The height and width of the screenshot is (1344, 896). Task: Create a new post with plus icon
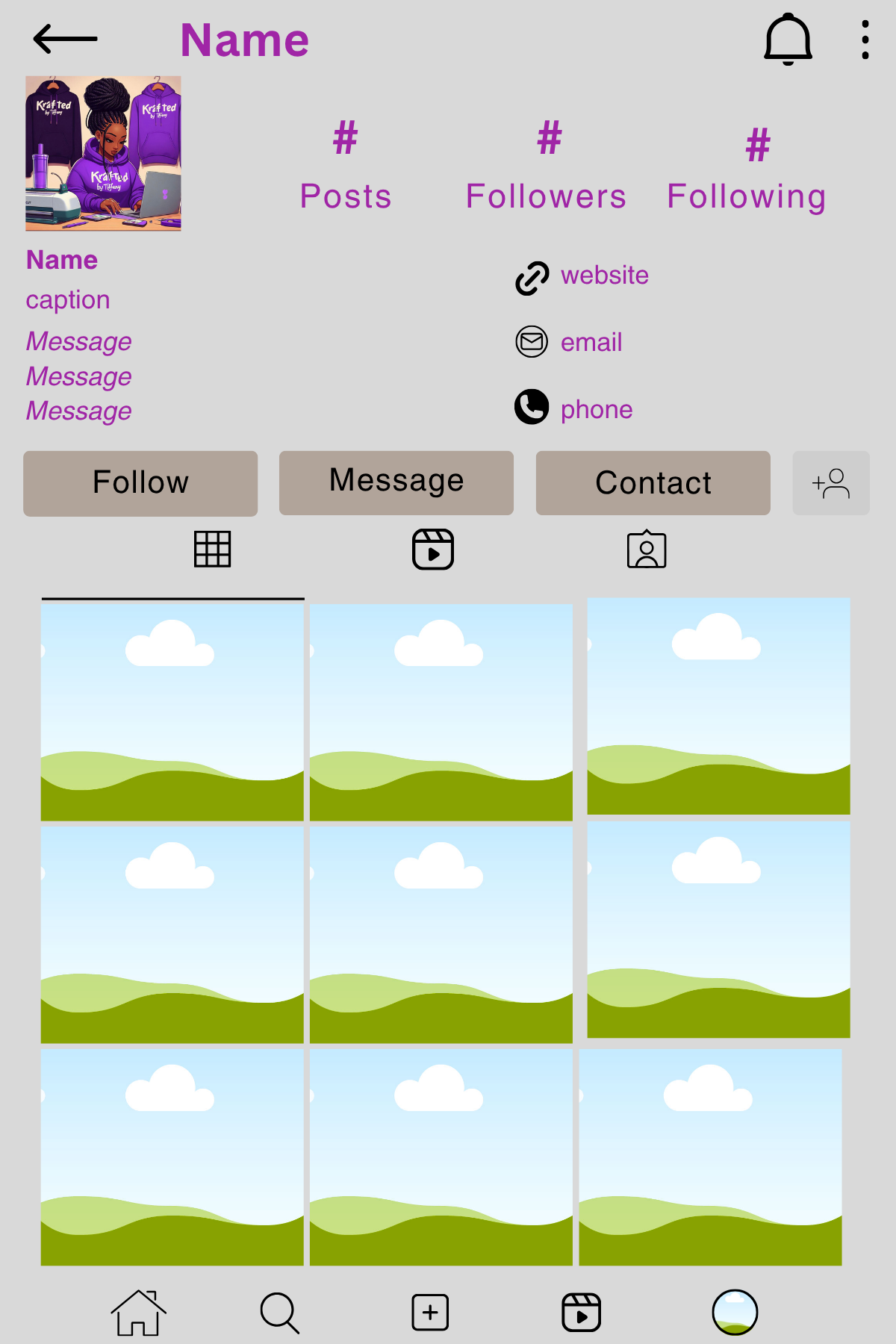[430, 1313]
